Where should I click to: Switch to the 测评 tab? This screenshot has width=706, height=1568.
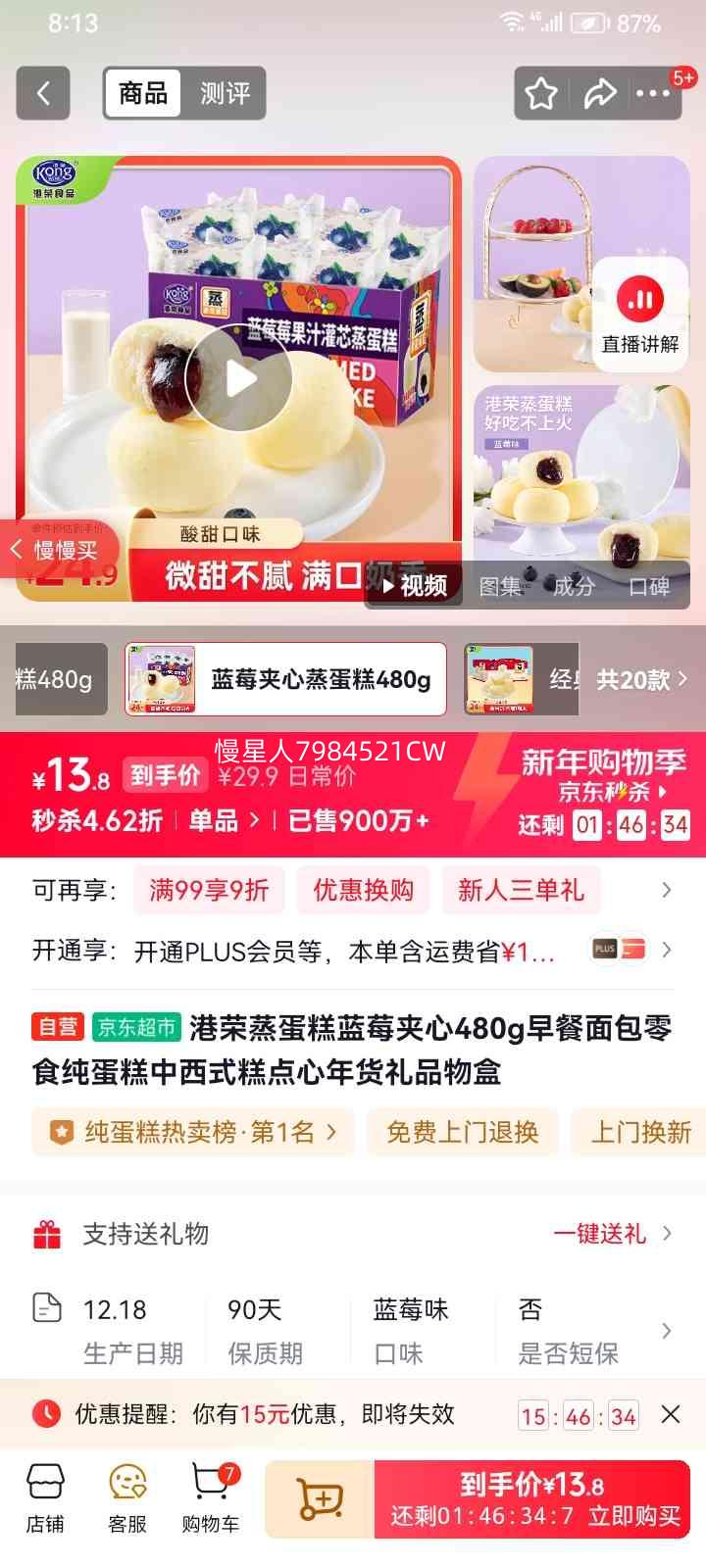point(226,93)
